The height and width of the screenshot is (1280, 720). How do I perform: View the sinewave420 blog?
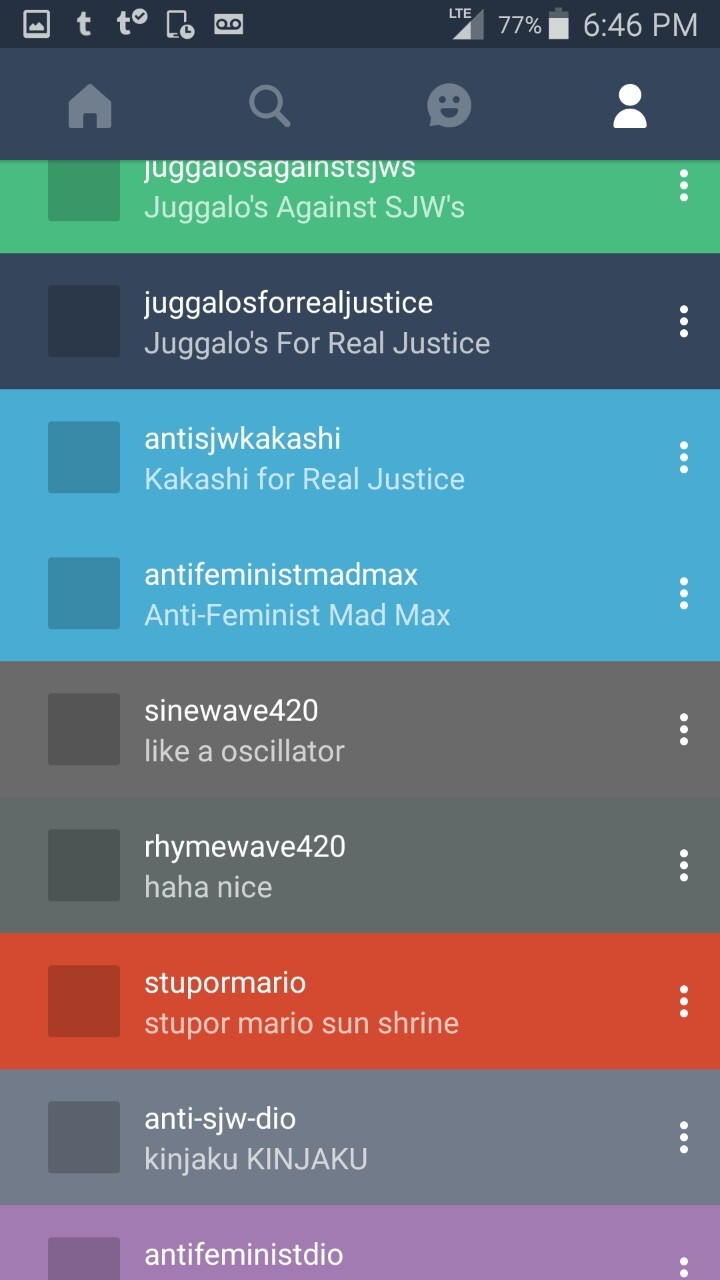(x=244, y=730)
